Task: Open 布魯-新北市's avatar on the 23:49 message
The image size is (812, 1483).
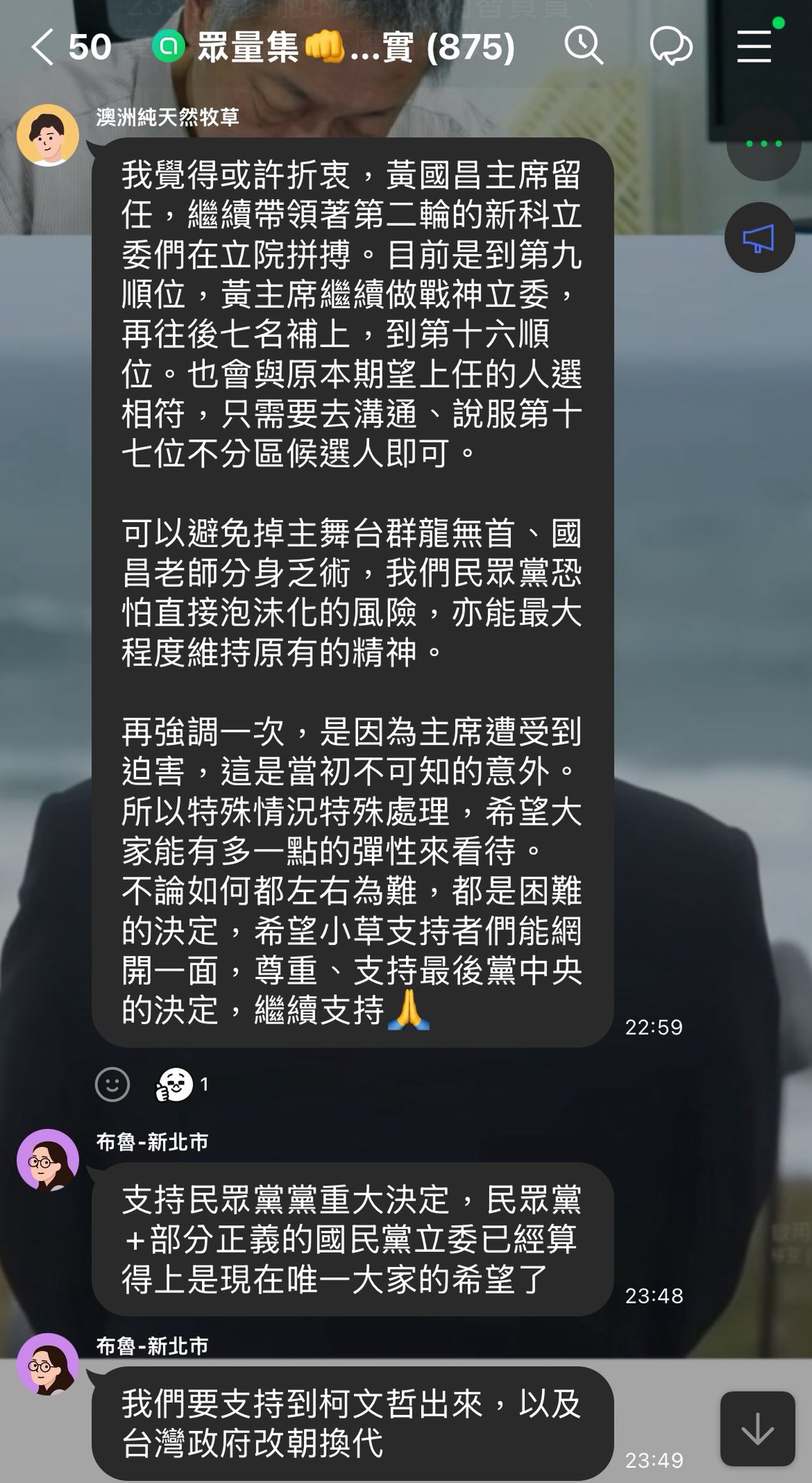Action: (x=48, y=1364)
